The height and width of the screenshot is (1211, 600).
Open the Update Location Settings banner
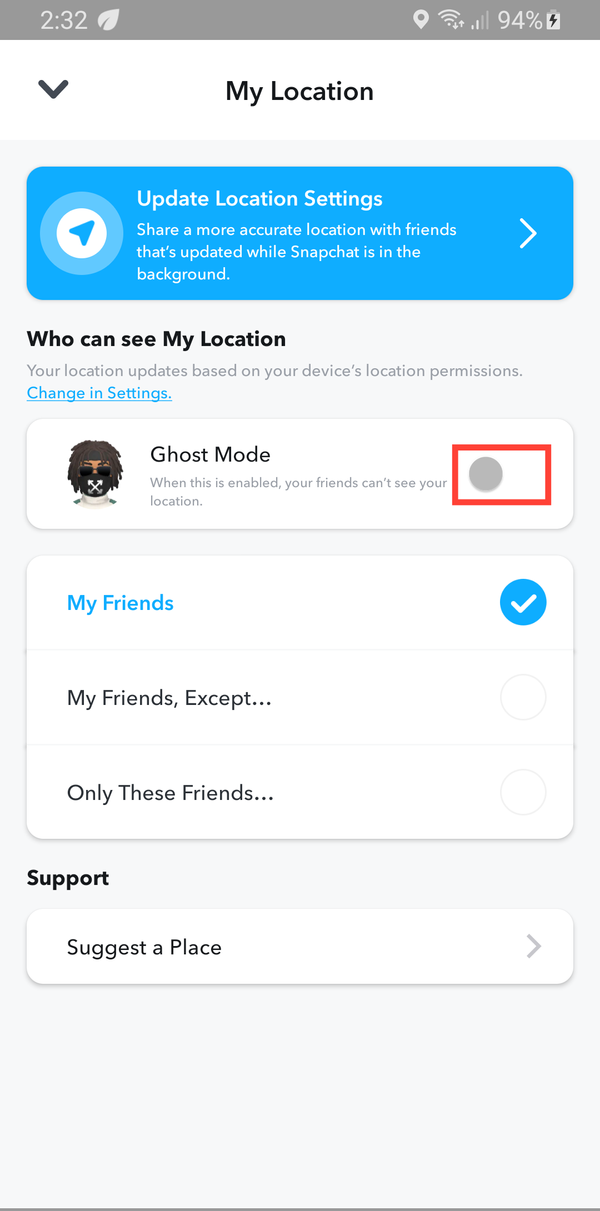pyautogui.click(x=299, y=233)
